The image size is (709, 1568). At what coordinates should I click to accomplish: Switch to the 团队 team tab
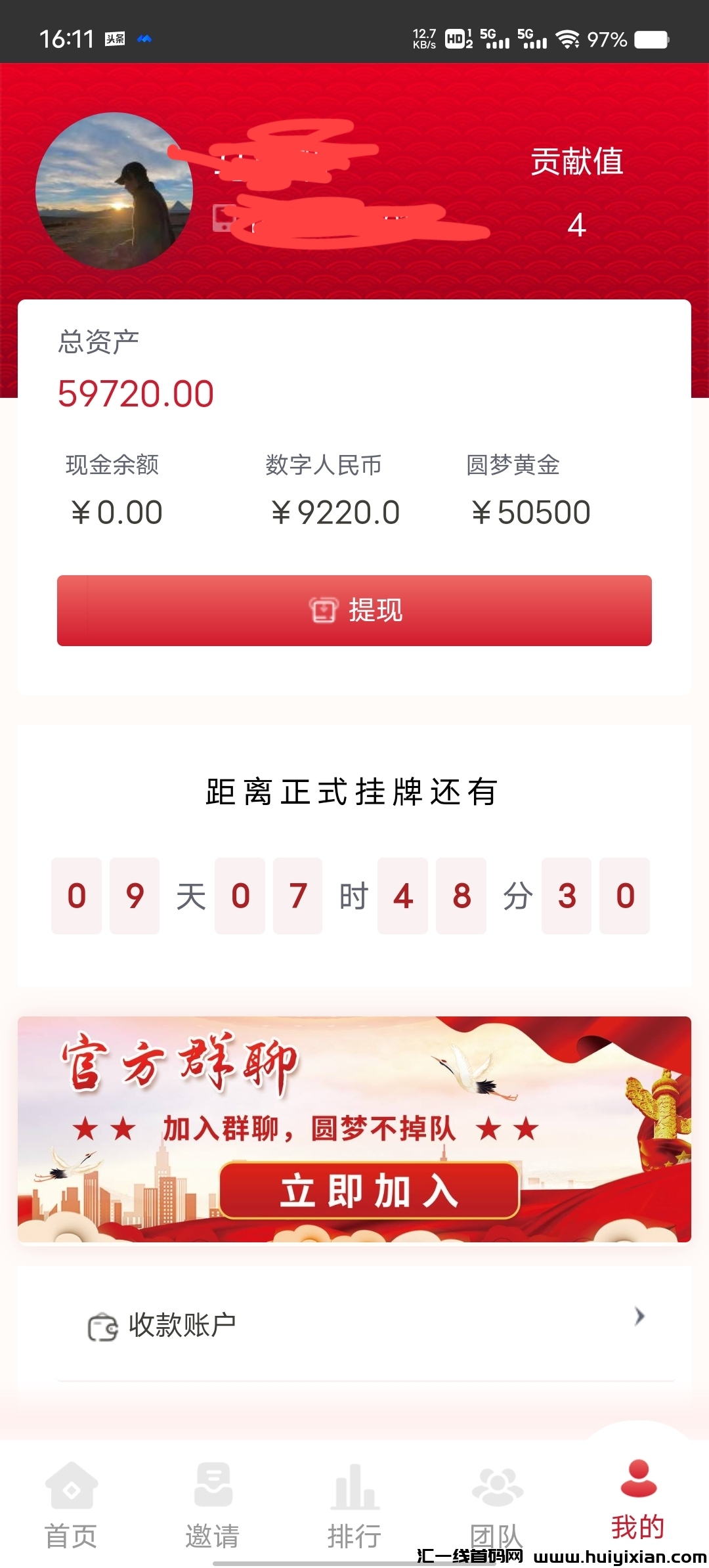point(496,1505)
